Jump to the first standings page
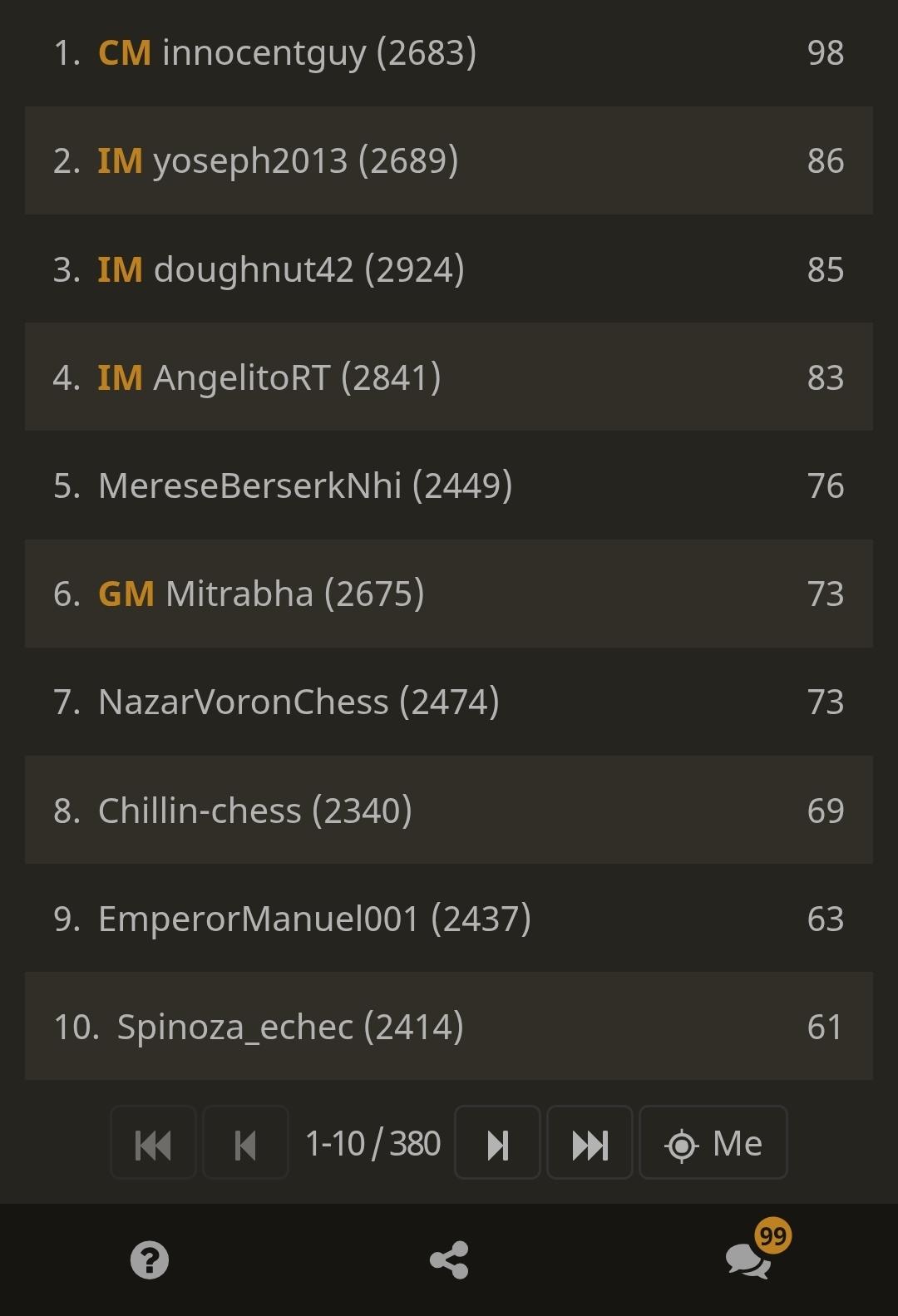This screenshot has width=898, height=1316. click(153, 1143)
